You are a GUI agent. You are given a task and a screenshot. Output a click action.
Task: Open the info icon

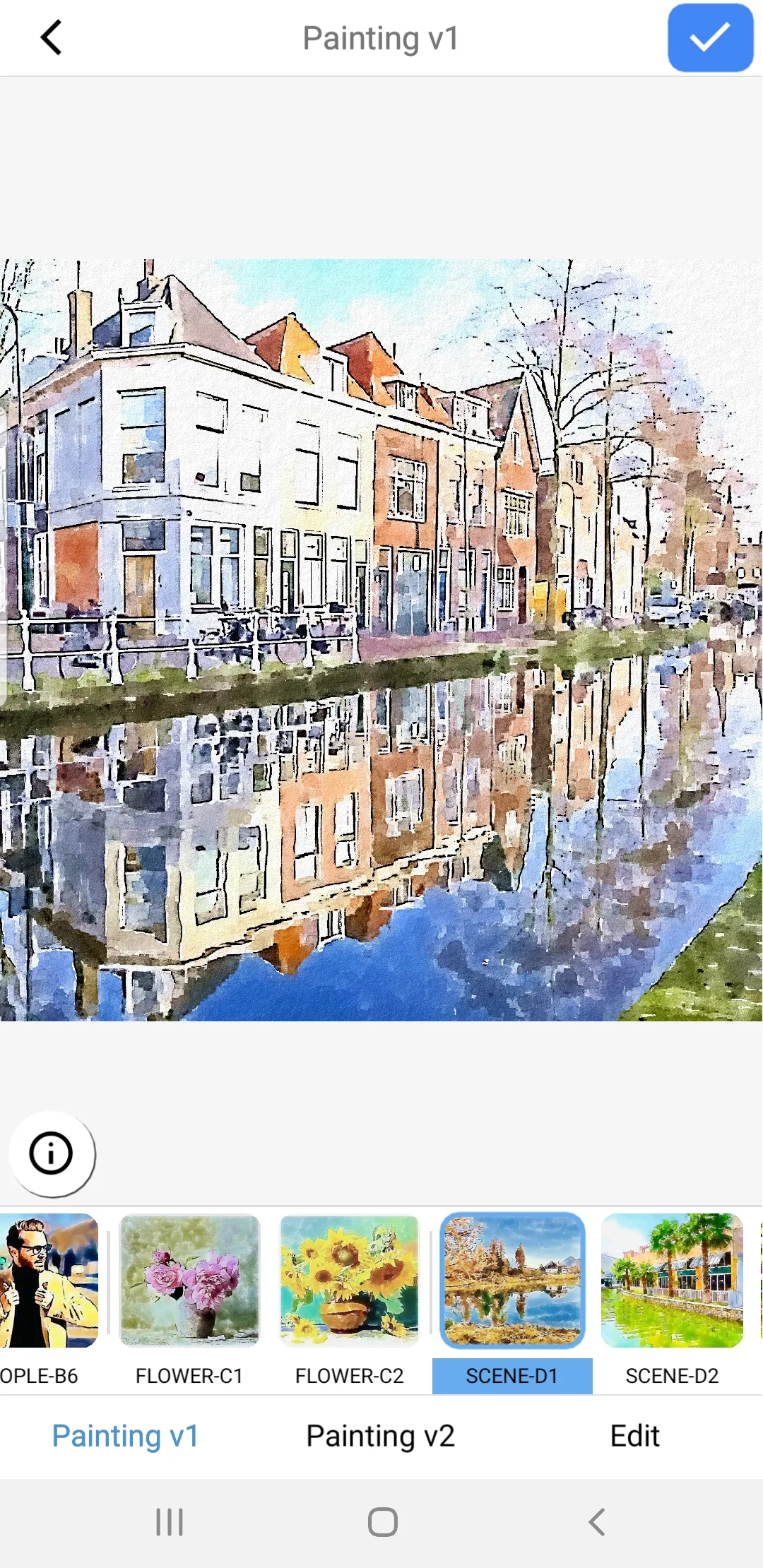click(51, 1153)
